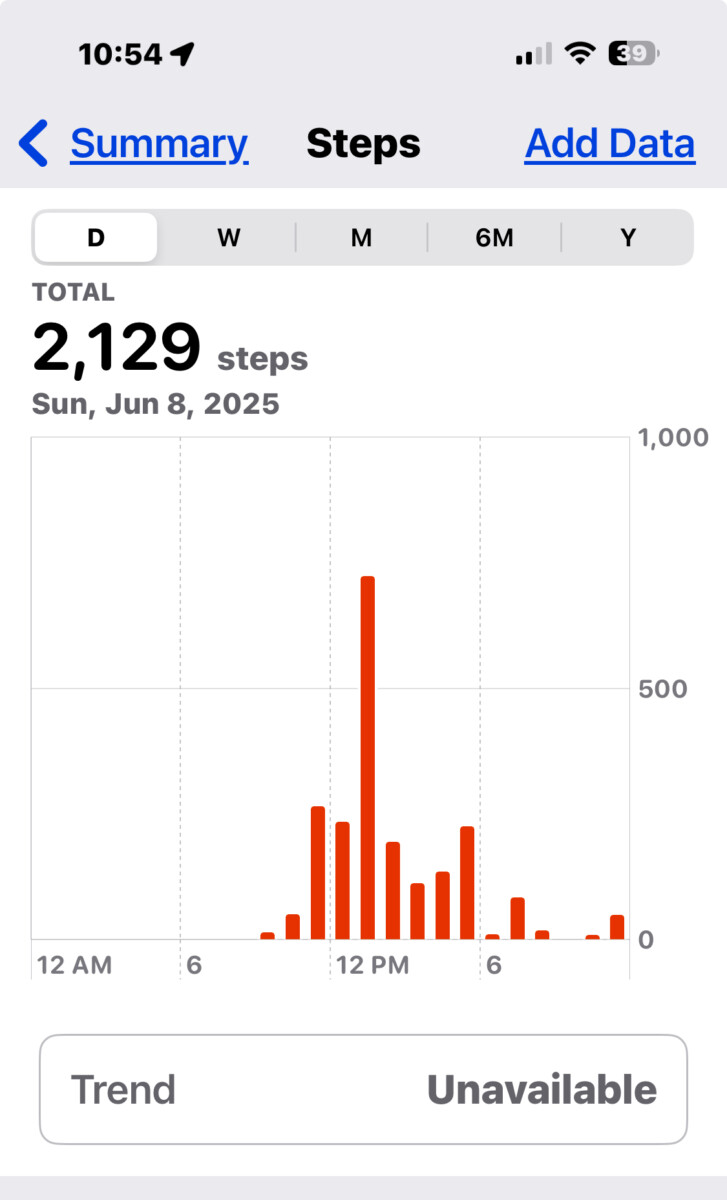Switch to the M monthly view
Image resolution: width=727 pixels, height=1200 pixels.
[x=362, y=237]
